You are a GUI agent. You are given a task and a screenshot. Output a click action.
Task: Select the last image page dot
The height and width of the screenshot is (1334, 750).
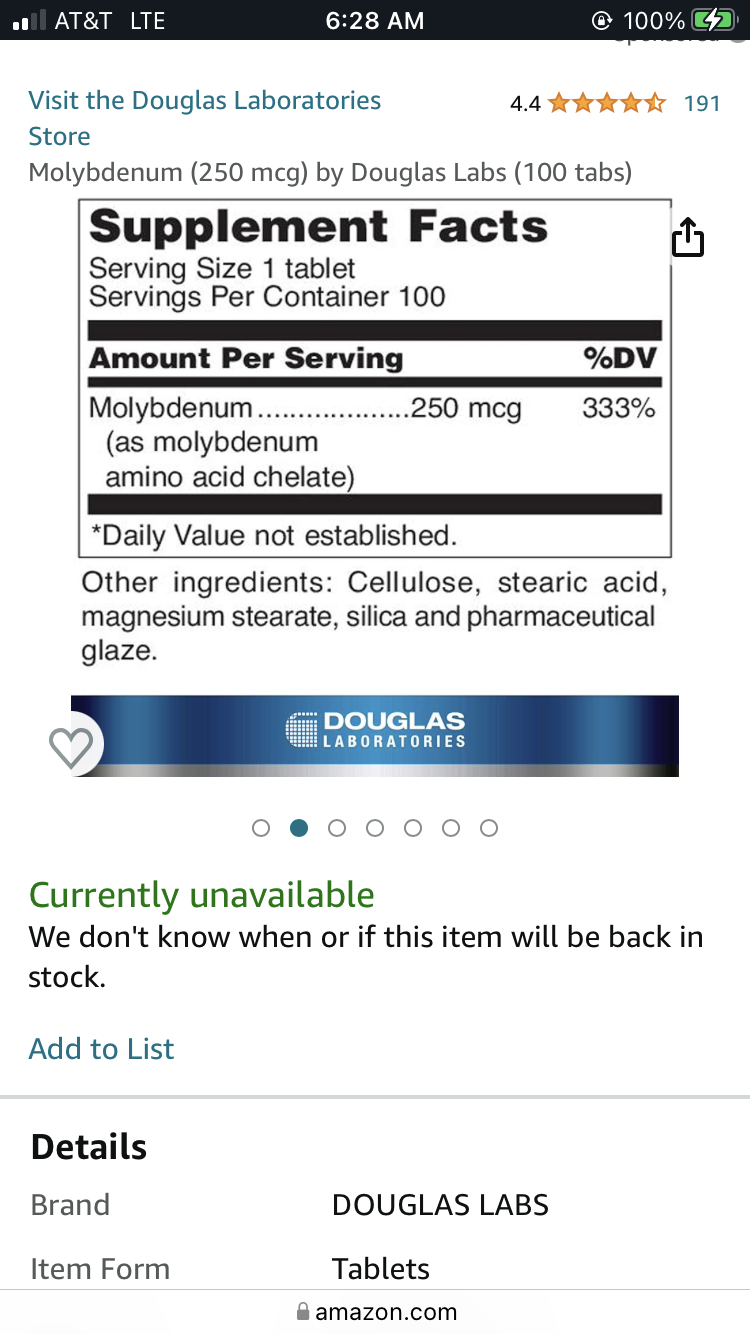tap(489, 828)
